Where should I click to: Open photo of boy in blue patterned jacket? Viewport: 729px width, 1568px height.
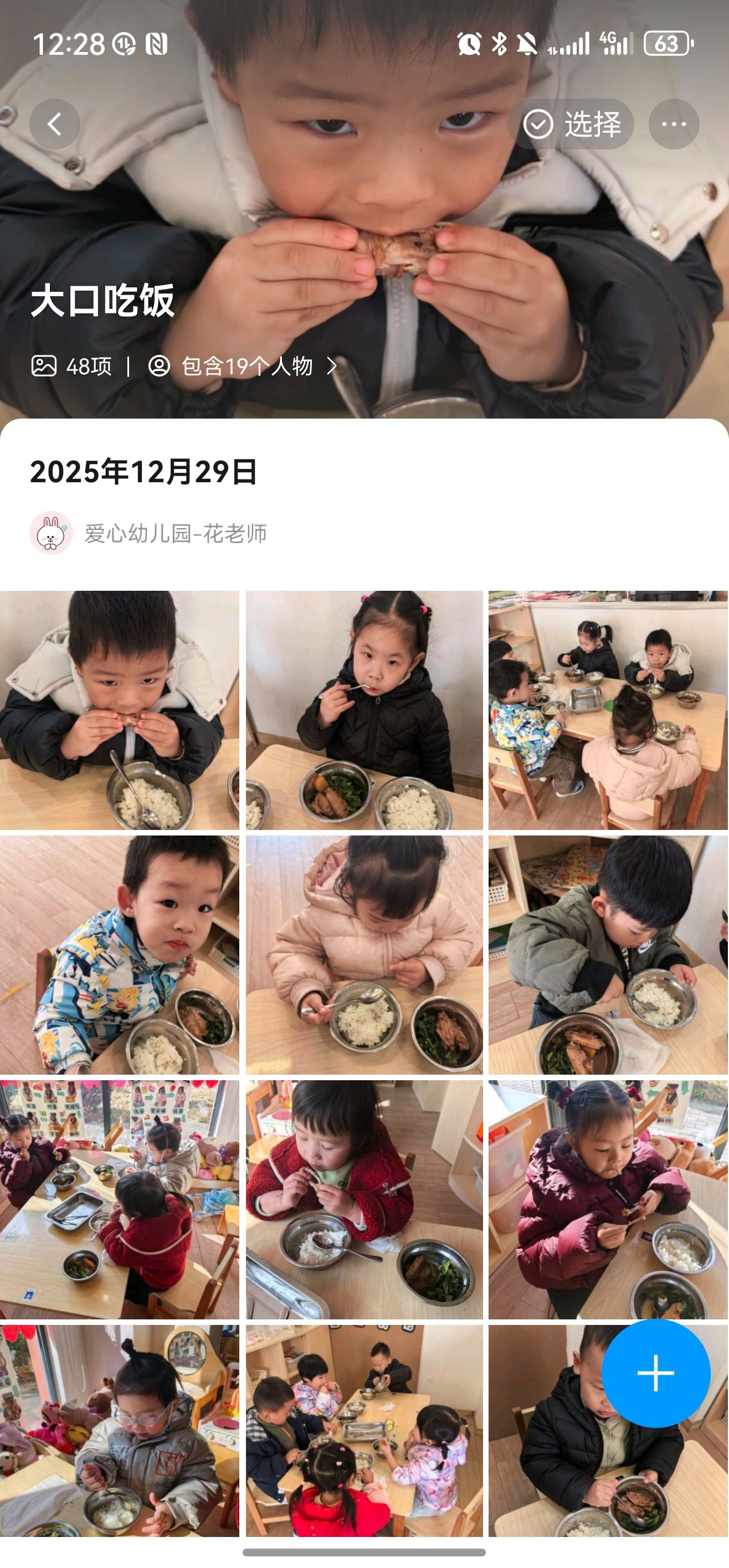click(x=119, y=955)
